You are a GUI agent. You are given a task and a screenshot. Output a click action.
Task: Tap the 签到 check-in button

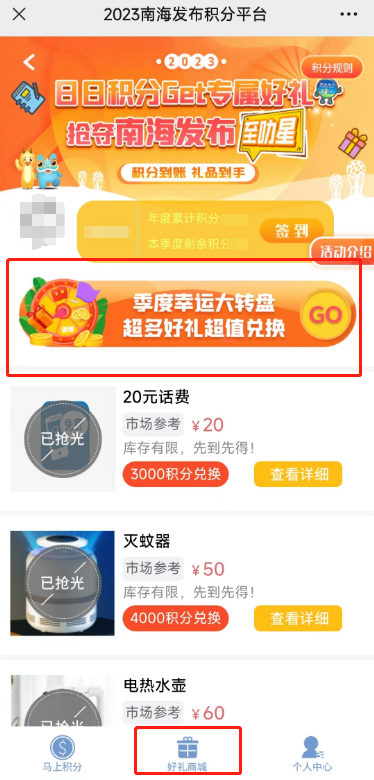click(291, 230)
